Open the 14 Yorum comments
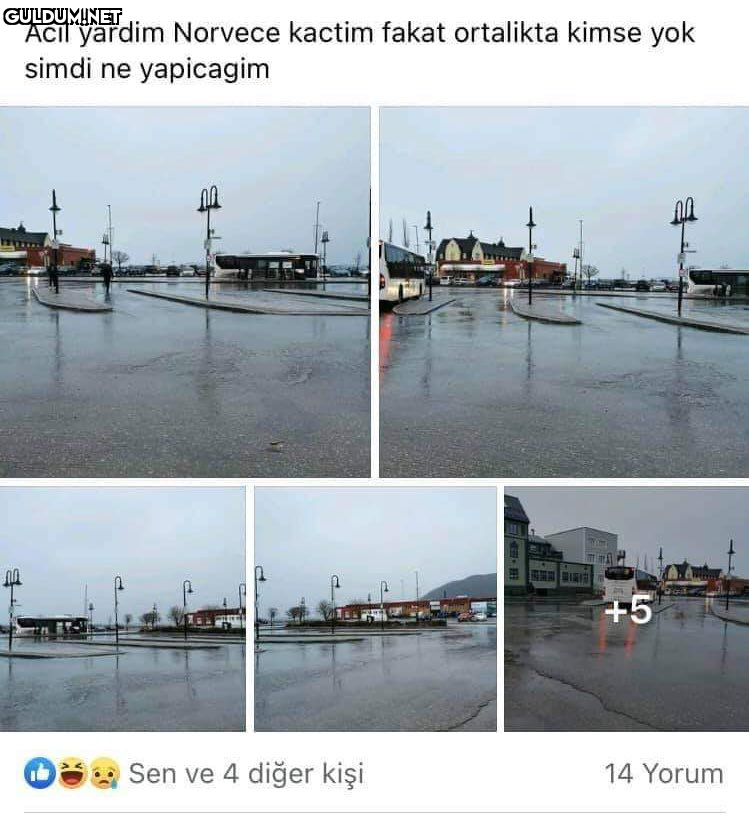Image resolution: width=749 pixels, height=816 pixels. click(x=663, y=773)
